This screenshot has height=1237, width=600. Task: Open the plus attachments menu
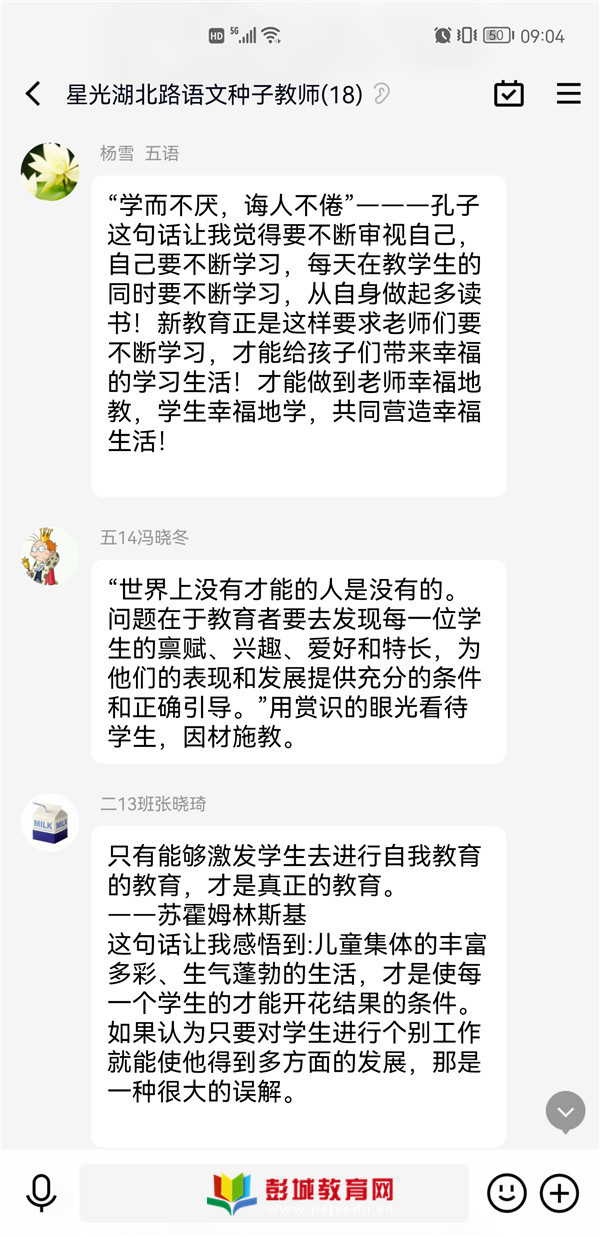(560, 1192)
